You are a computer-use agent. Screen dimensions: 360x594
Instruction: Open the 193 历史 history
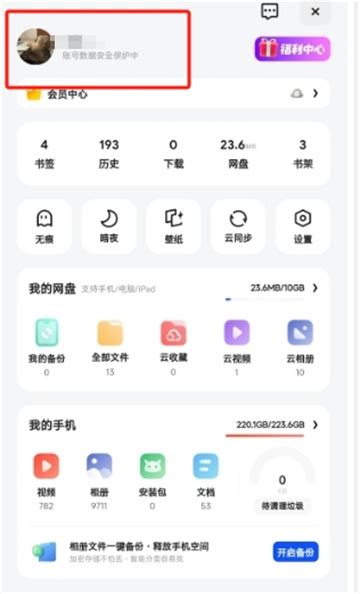(109, 154)
